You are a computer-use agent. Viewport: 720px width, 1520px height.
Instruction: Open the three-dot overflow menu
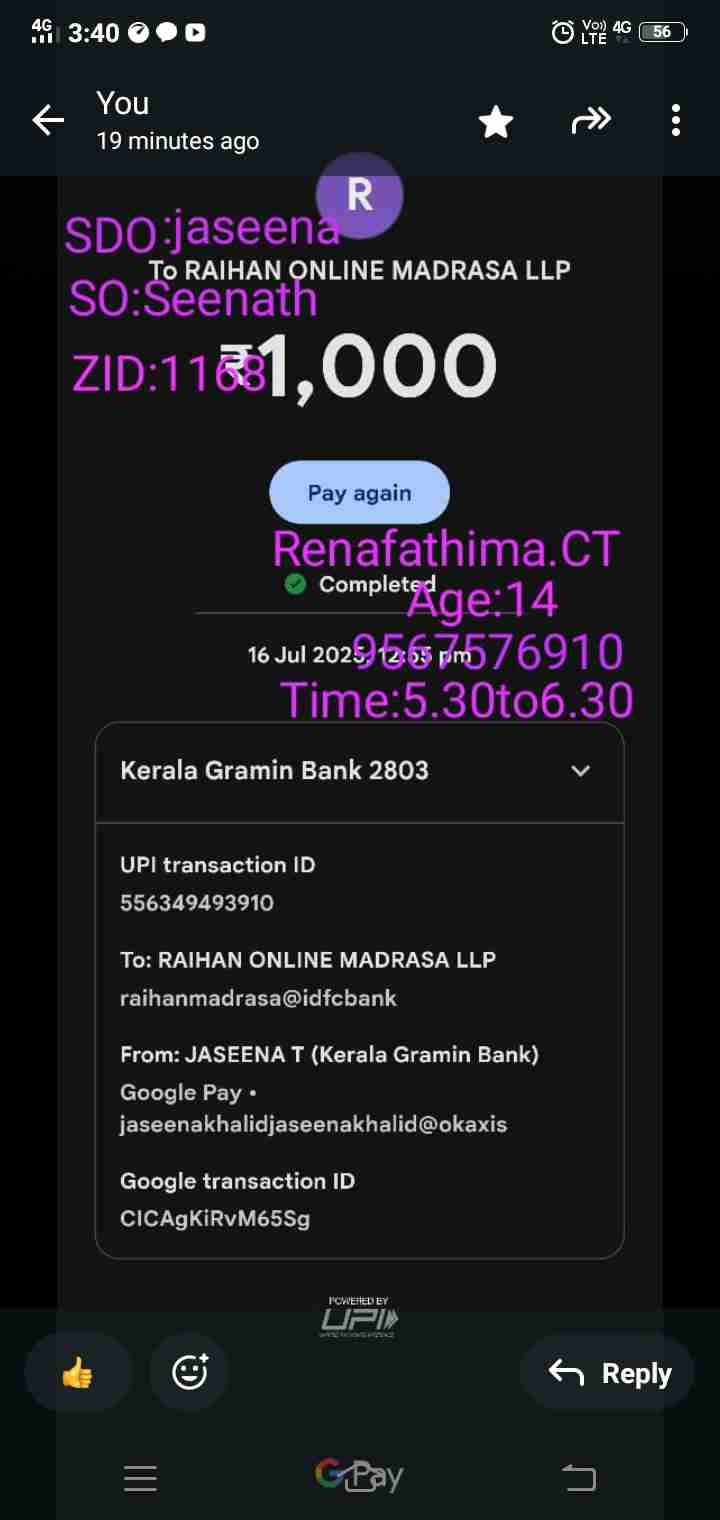click(676, 121)
